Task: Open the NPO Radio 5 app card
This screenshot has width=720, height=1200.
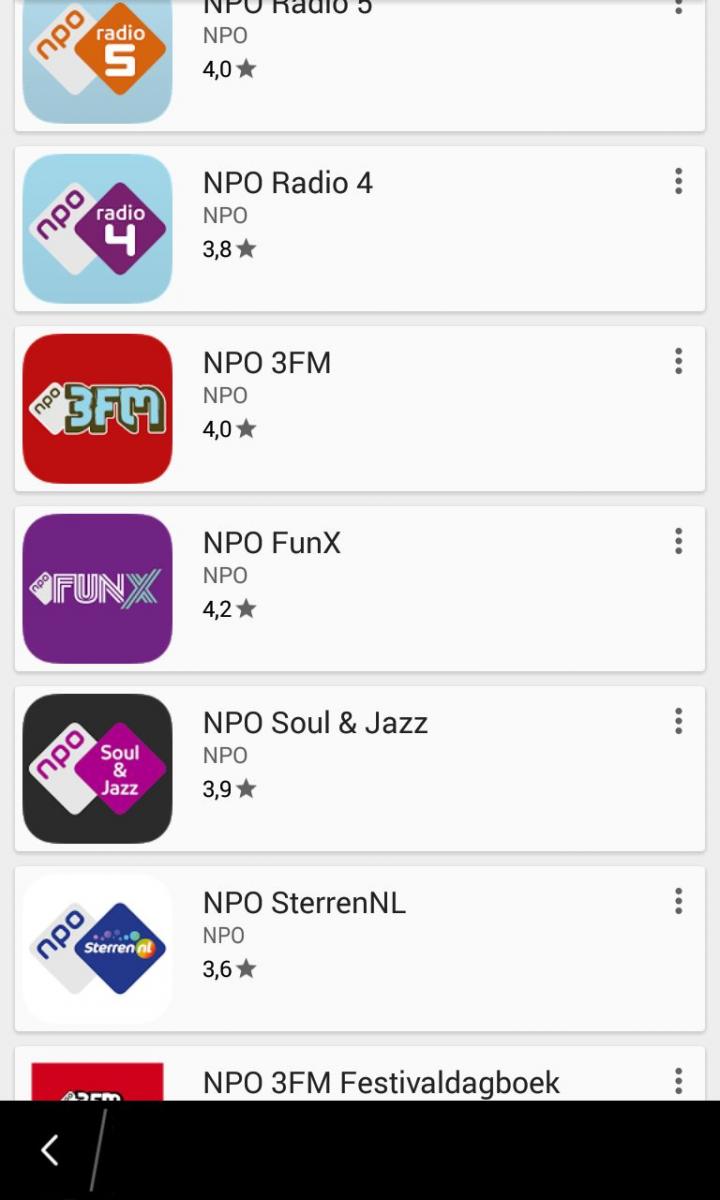Action: click(x=359, y=65)
